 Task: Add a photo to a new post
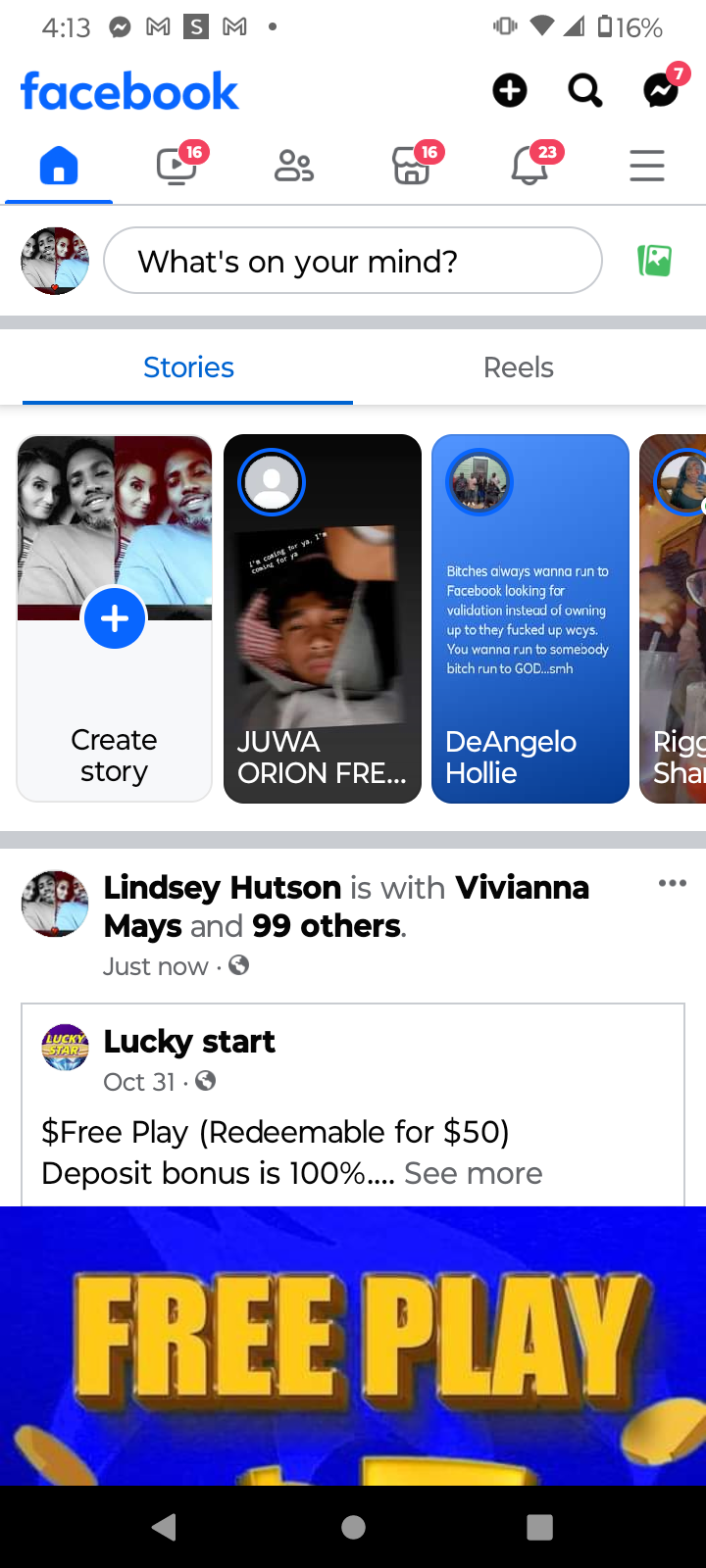click(654, 261)
